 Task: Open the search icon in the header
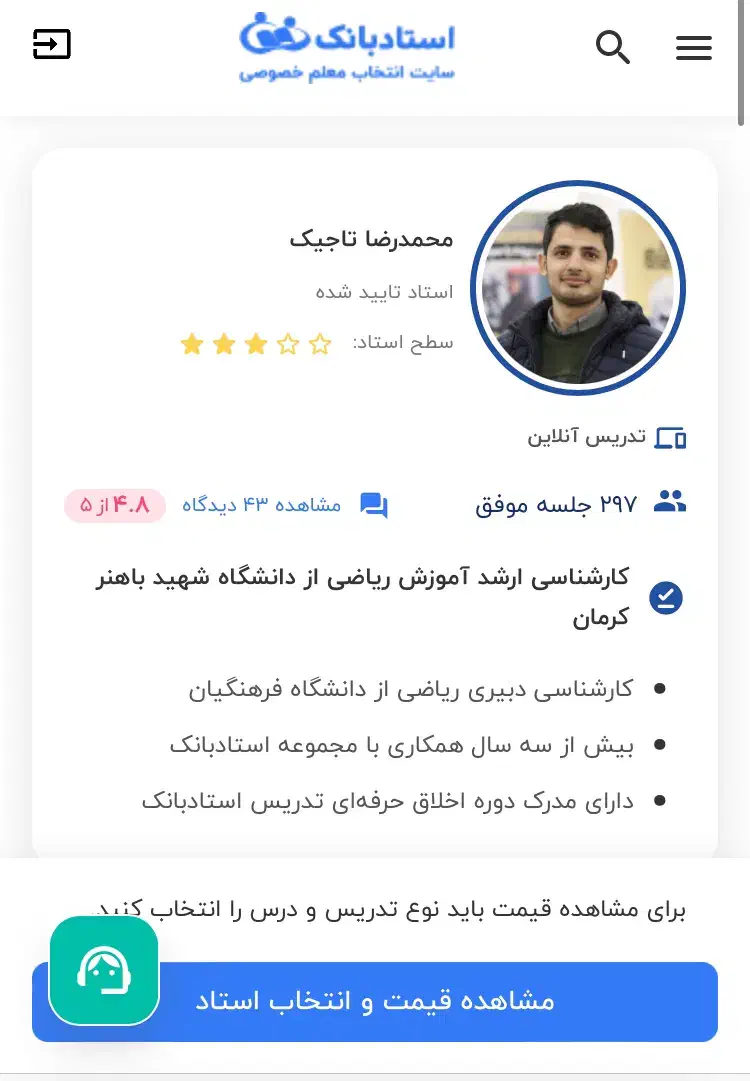613,47
